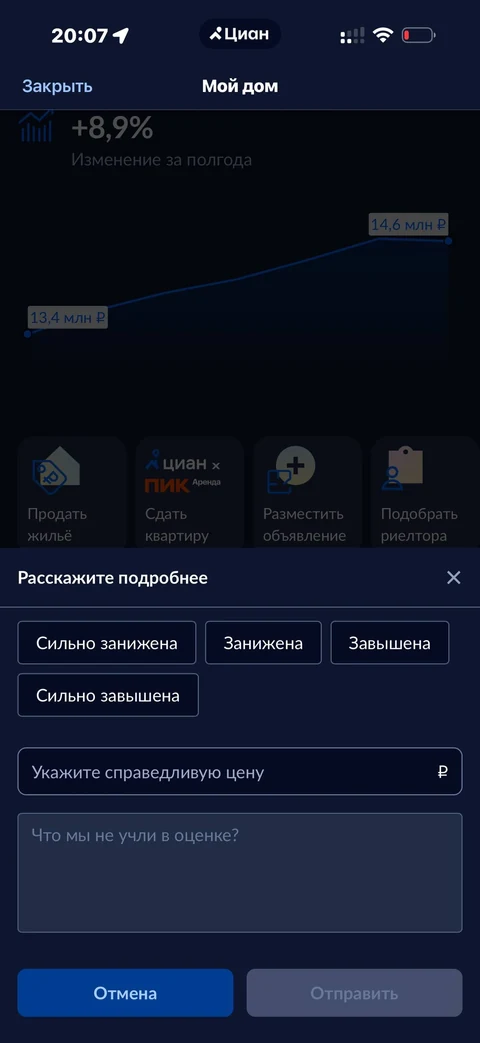Screen dimensions: 480x1043
Task: Choose the Занижена option
Action: [x=263, y=643]
